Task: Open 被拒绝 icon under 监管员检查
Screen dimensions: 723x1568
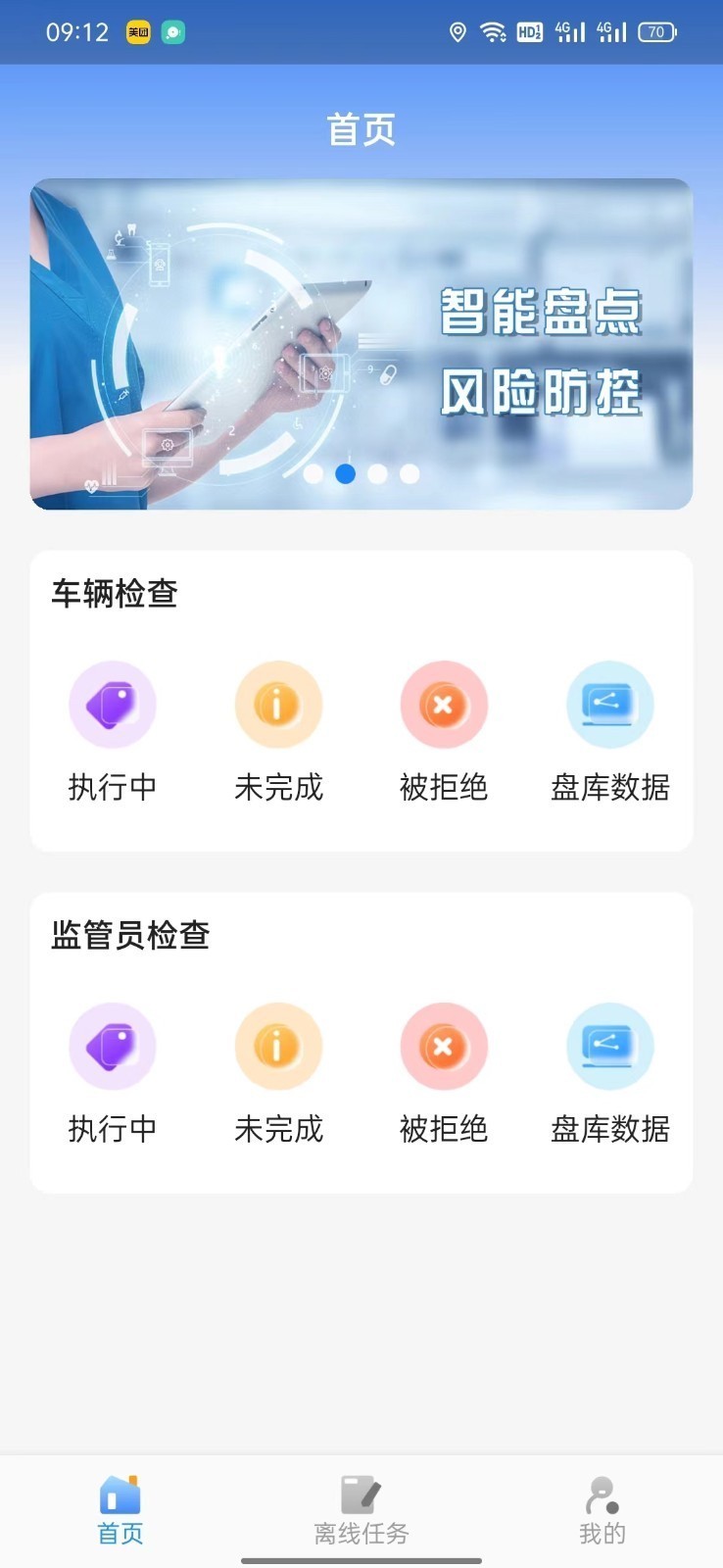Action: tap(443, 1046)
